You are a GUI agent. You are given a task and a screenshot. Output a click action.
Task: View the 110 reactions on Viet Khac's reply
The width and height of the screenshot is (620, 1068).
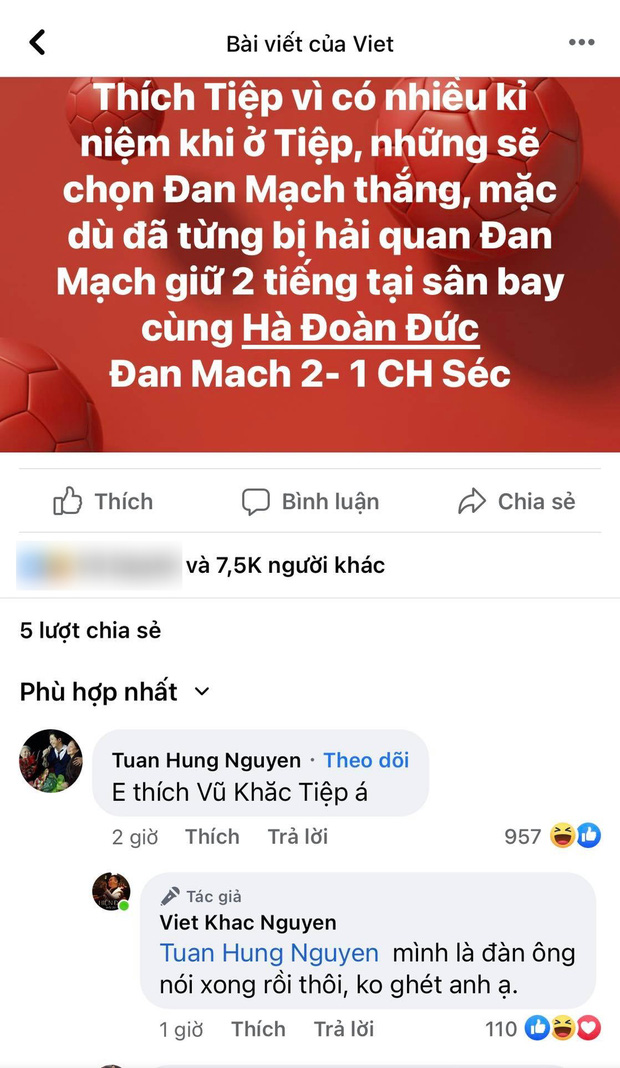(543, 1028)
